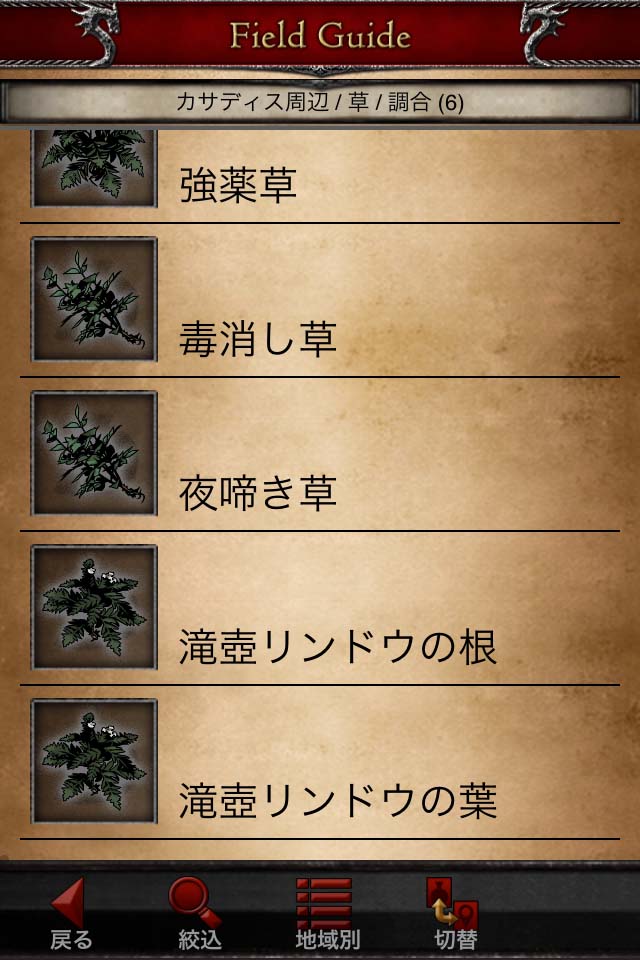Open the 地域別 region list
The width and height of the screenshot is (640, 960).
[326, 914]
